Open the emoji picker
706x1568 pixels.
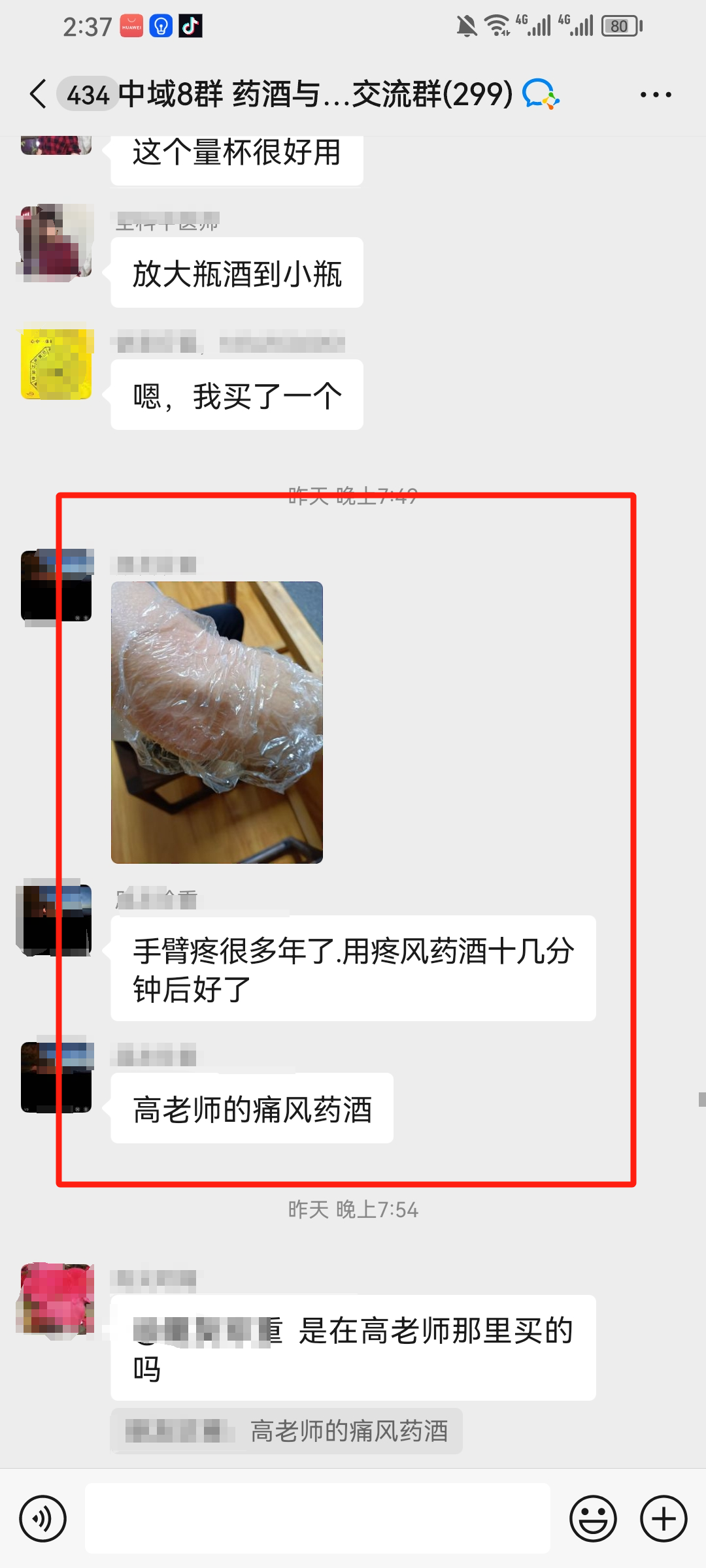tap(593, 1518)
